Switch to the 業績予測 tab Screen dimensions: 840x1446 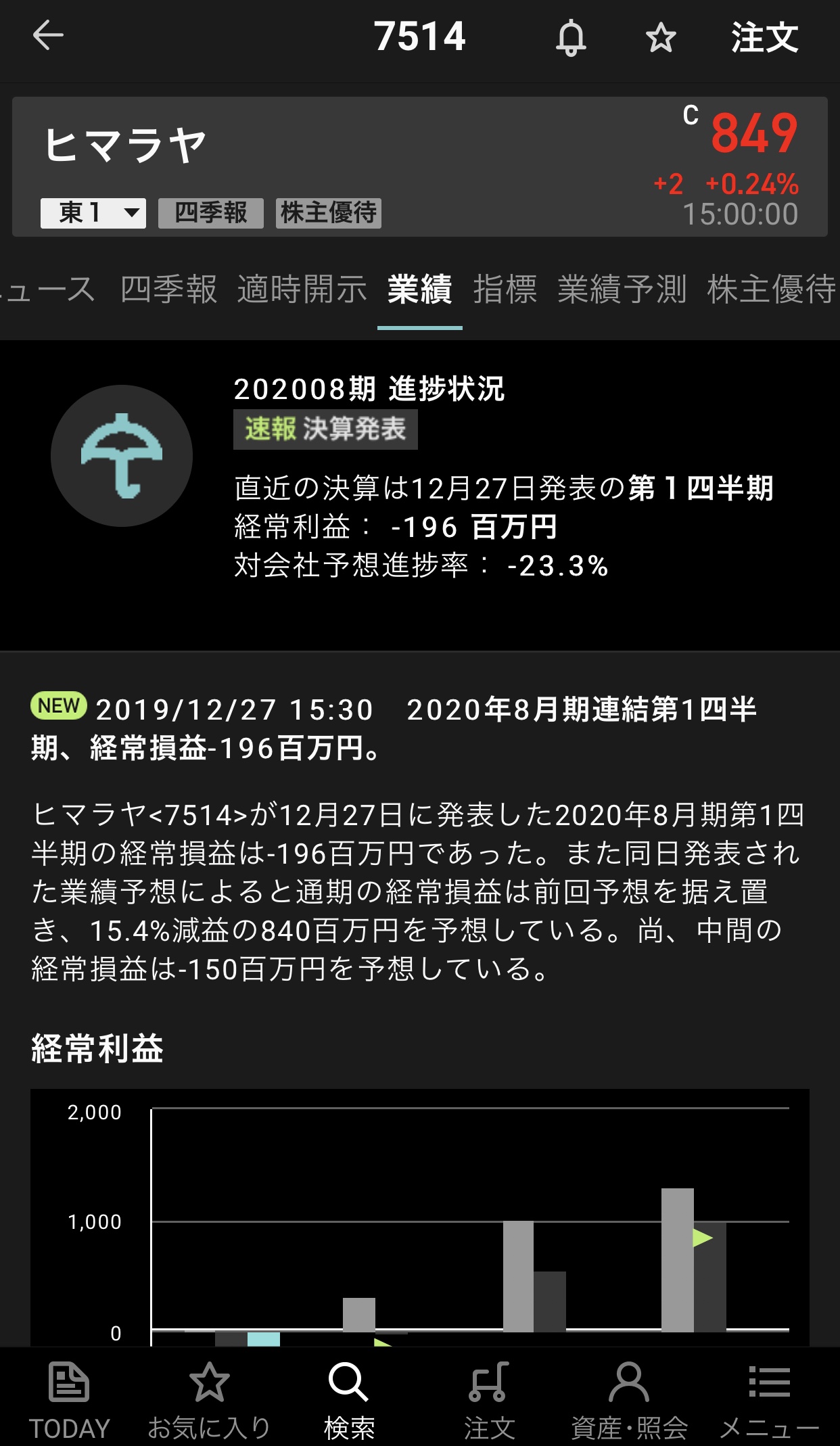coord(622,289)
